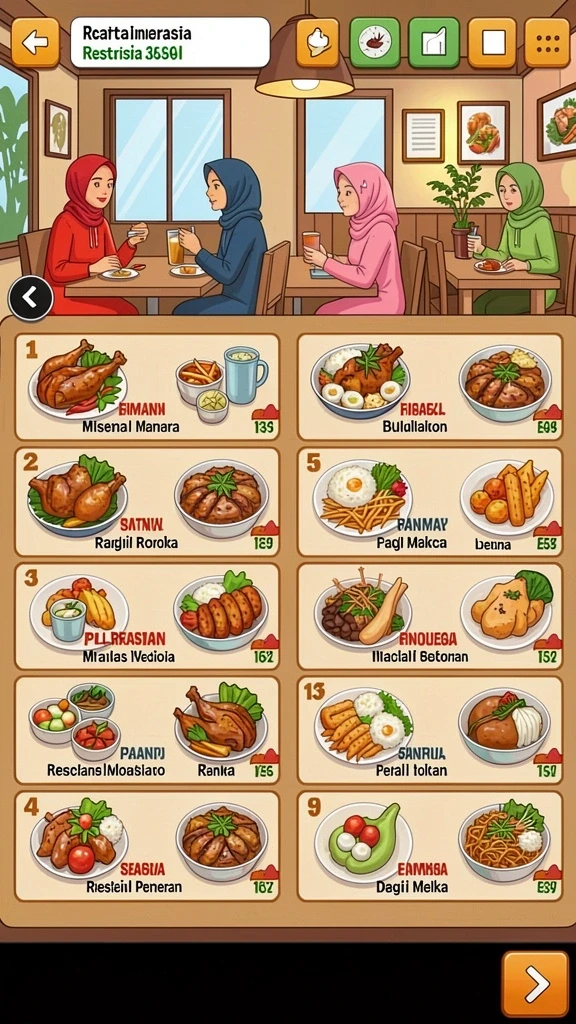Open the ice cream cone button

click(318, 42)
